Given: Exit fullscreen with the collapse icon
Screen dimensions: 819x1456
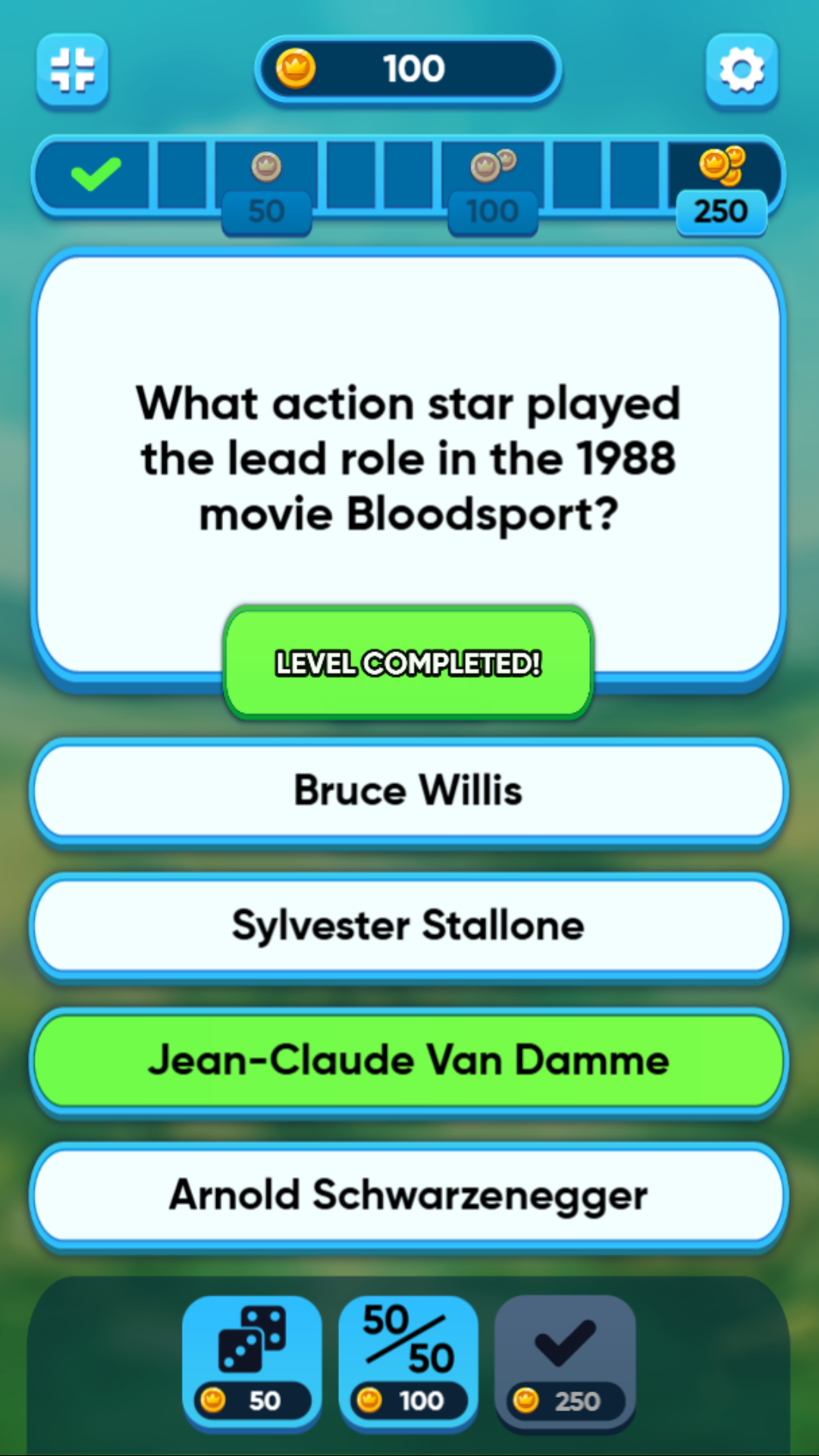Looking at the screenshot, I should click(73, 70).
